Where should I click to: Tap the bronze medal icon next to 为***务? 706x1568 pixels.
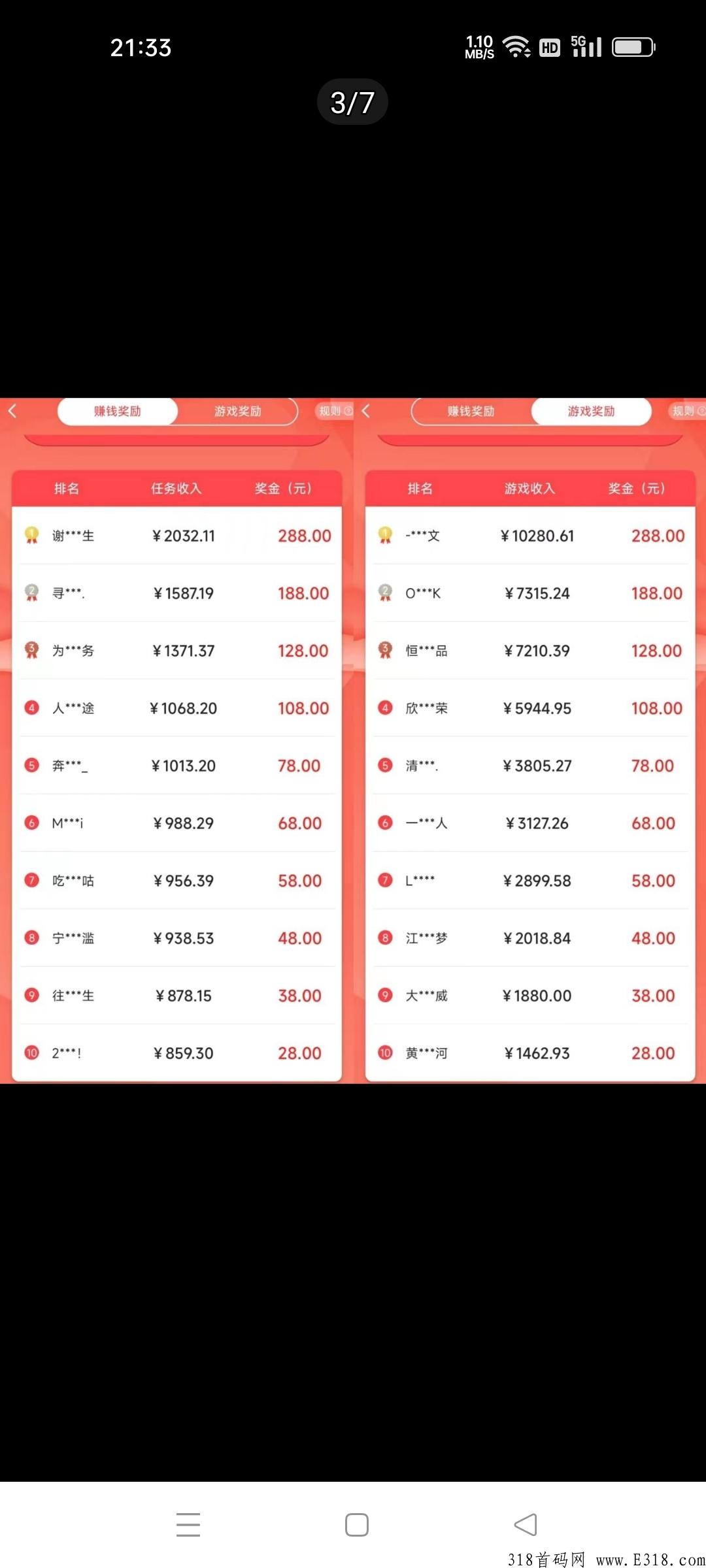coord(31,650)
